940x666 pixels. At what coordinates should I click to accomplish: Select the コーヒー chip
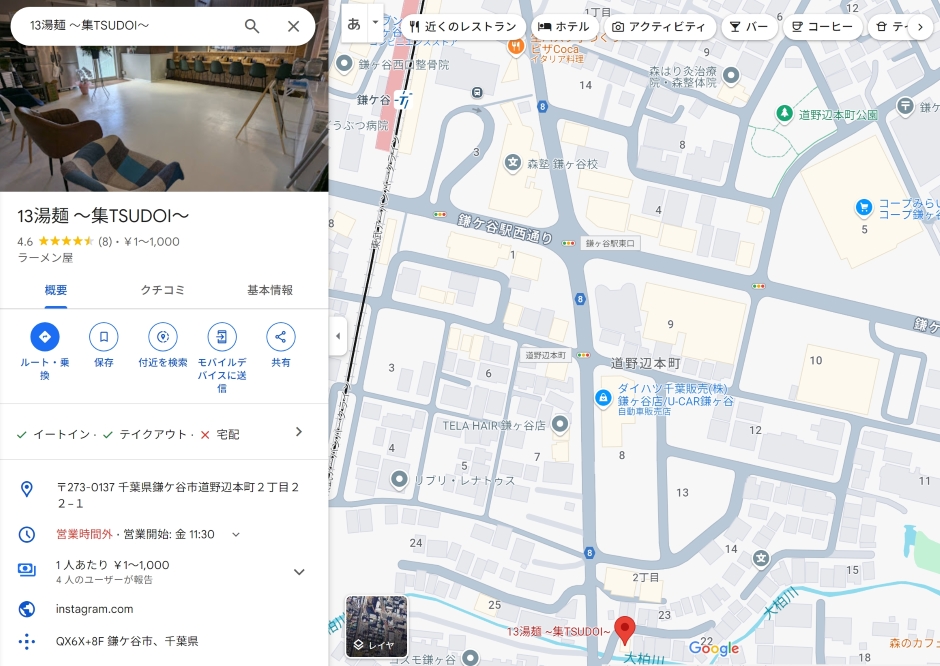pyautogui.click(x=822, y=27)
